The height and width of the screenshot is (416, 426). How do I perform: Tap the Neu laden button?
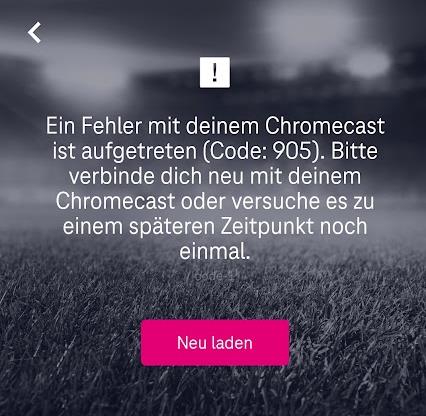[215, 343]
